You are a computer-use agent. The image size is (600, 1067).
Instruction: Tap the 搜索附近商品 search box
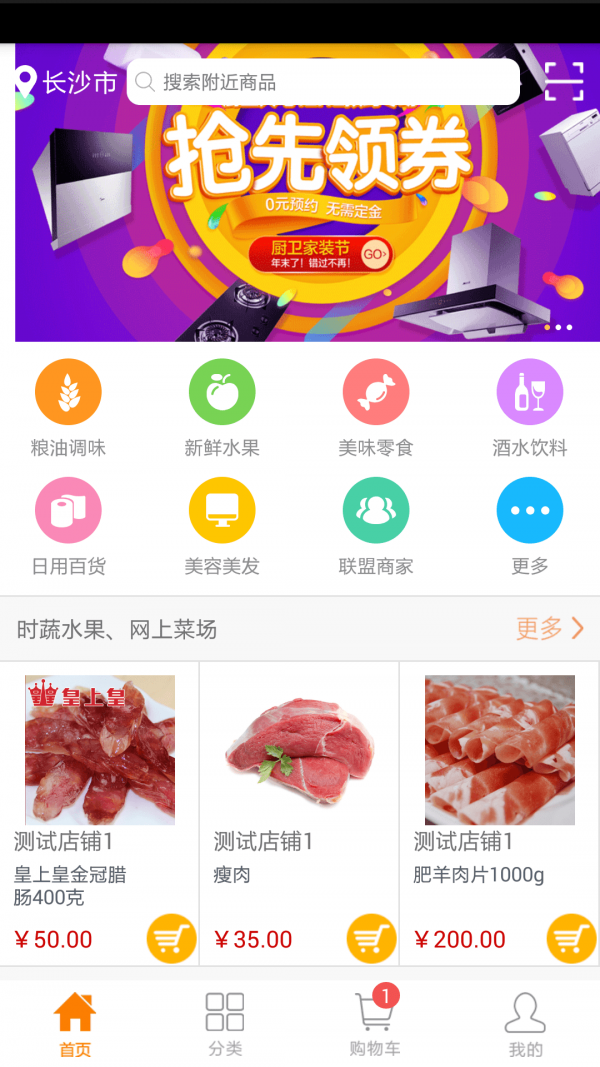point(322,82)
